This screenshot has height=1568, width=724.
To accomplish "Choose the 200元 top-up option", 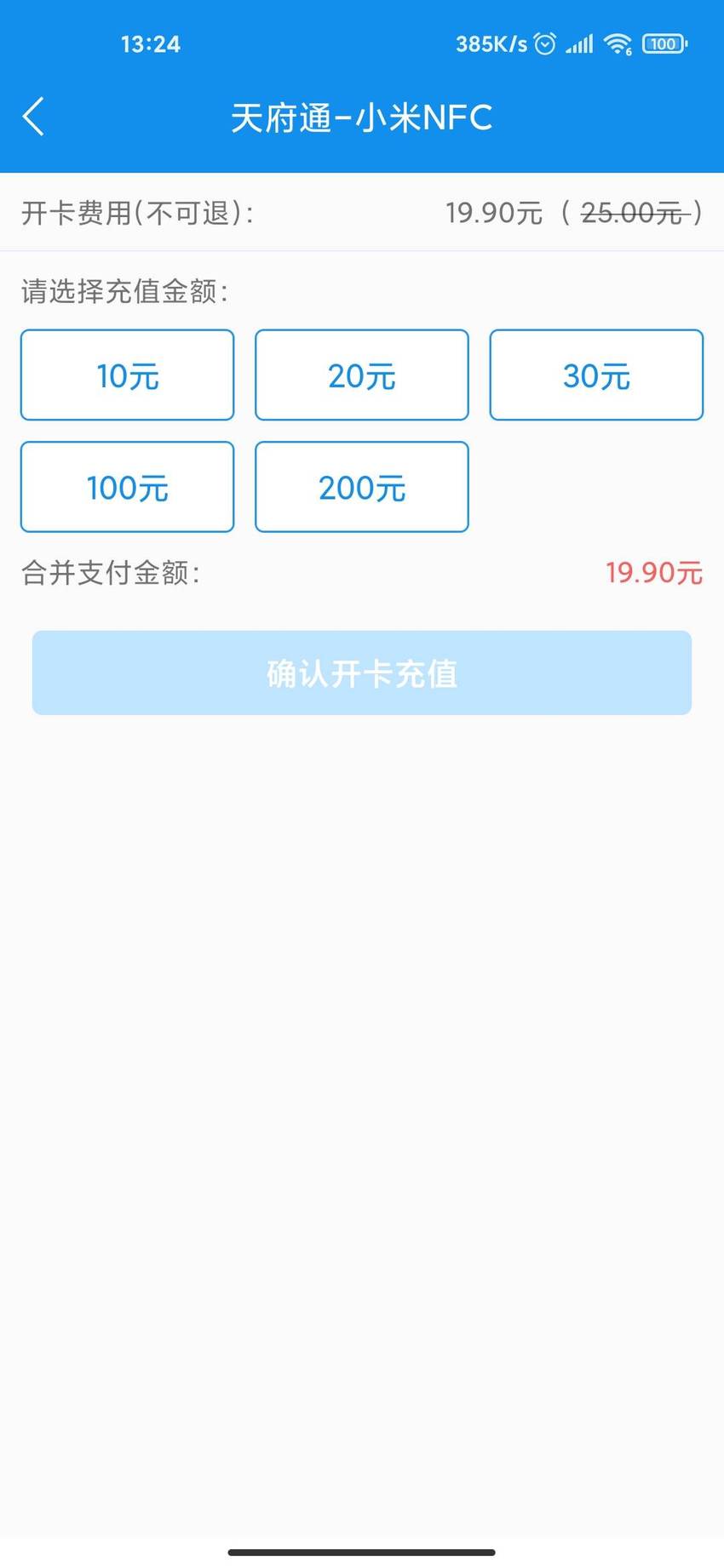I will click(362, 487).
